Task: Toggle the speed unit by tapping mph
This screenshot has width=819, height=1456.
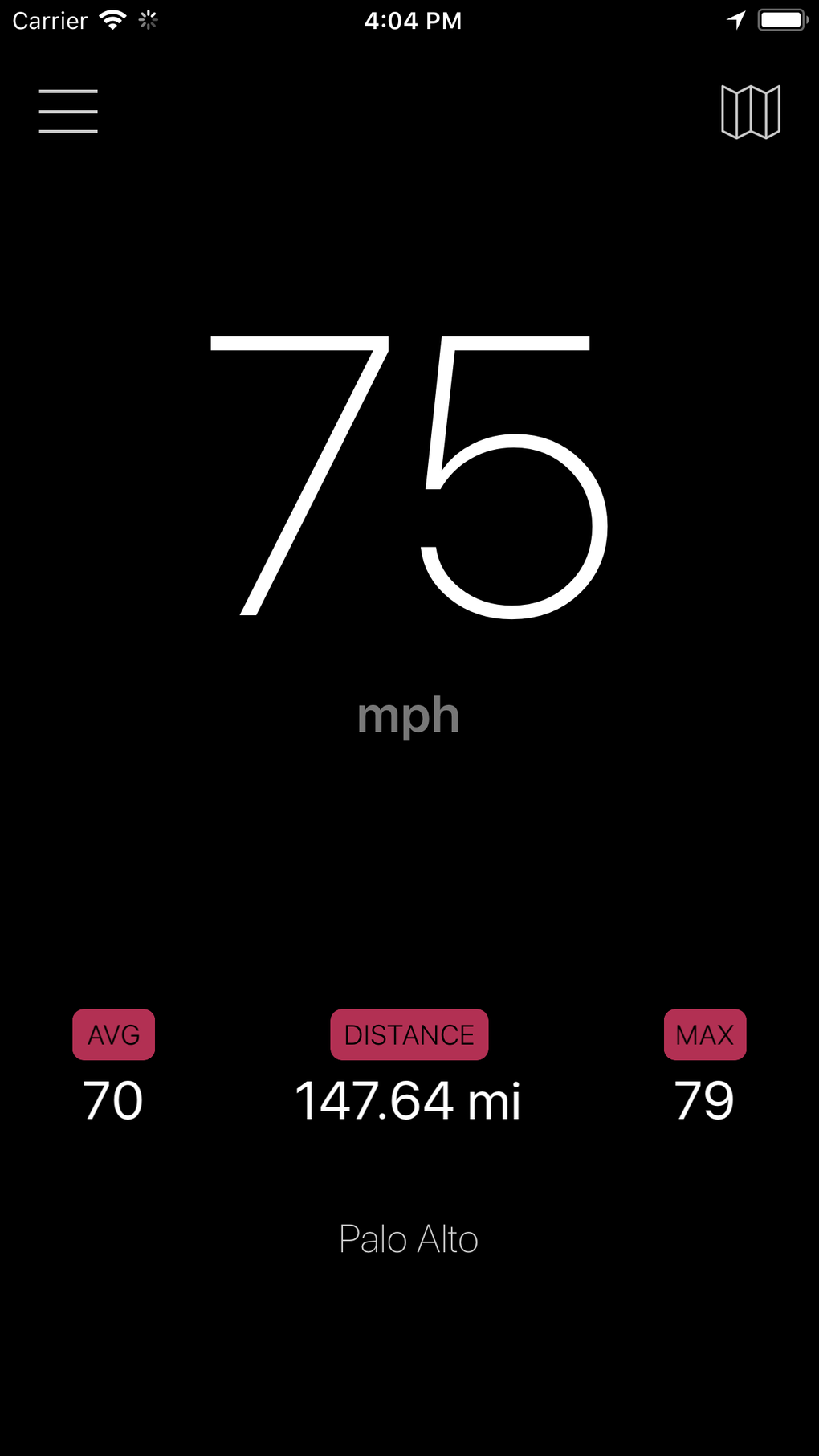Action: [409, 713]
